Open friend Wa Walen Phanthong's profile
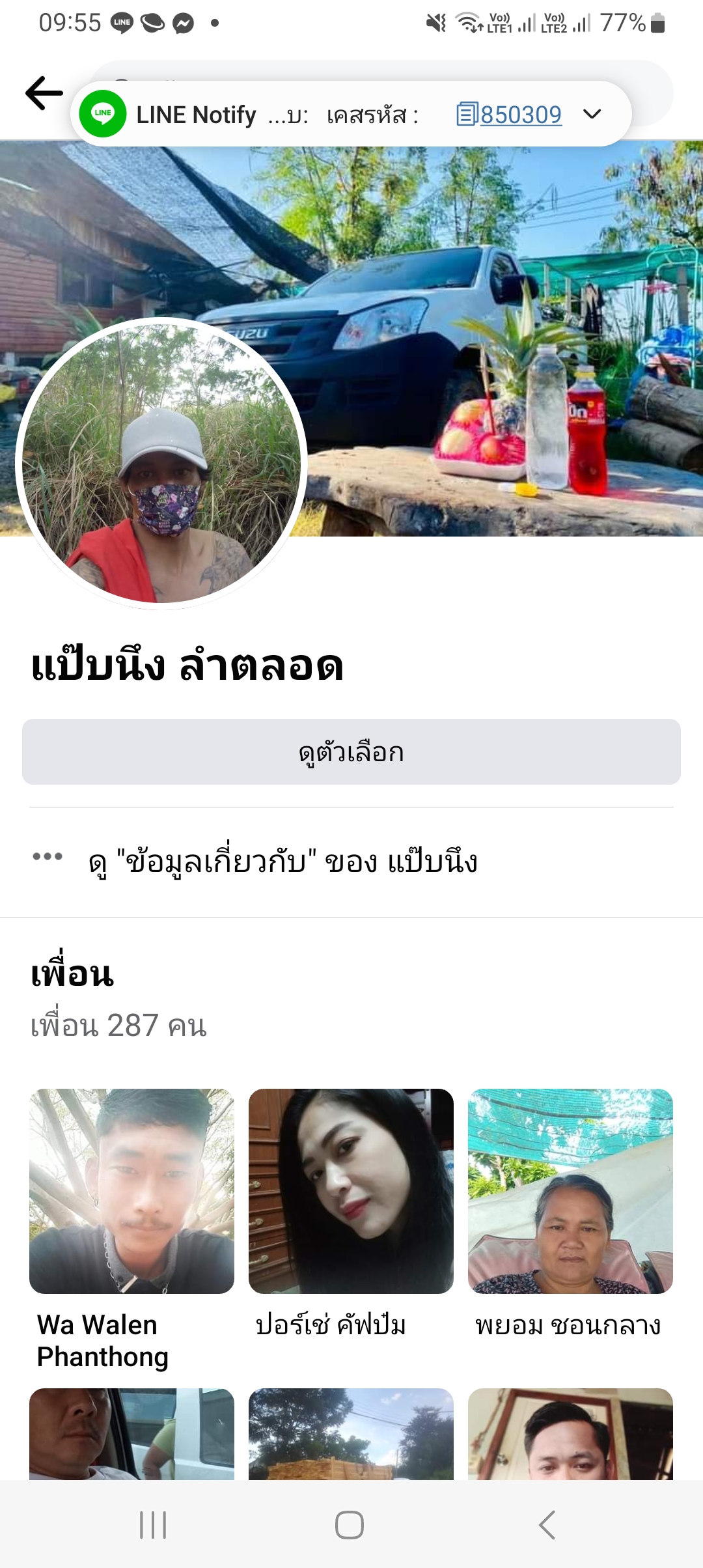 click(131, 1192)
